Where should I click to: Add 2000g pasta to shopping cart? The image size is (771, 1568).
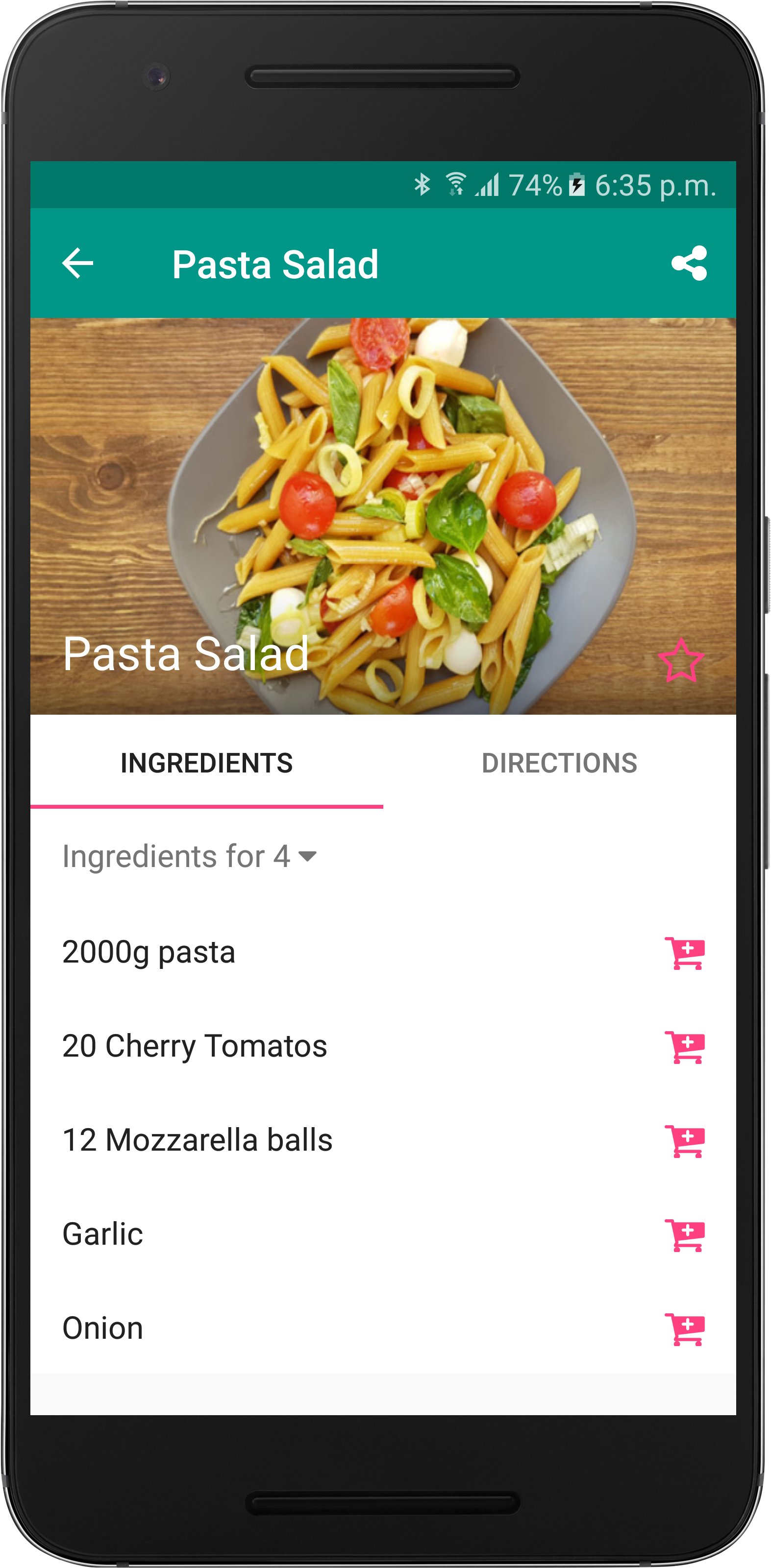pyautogui.click(x=685, y=953)
